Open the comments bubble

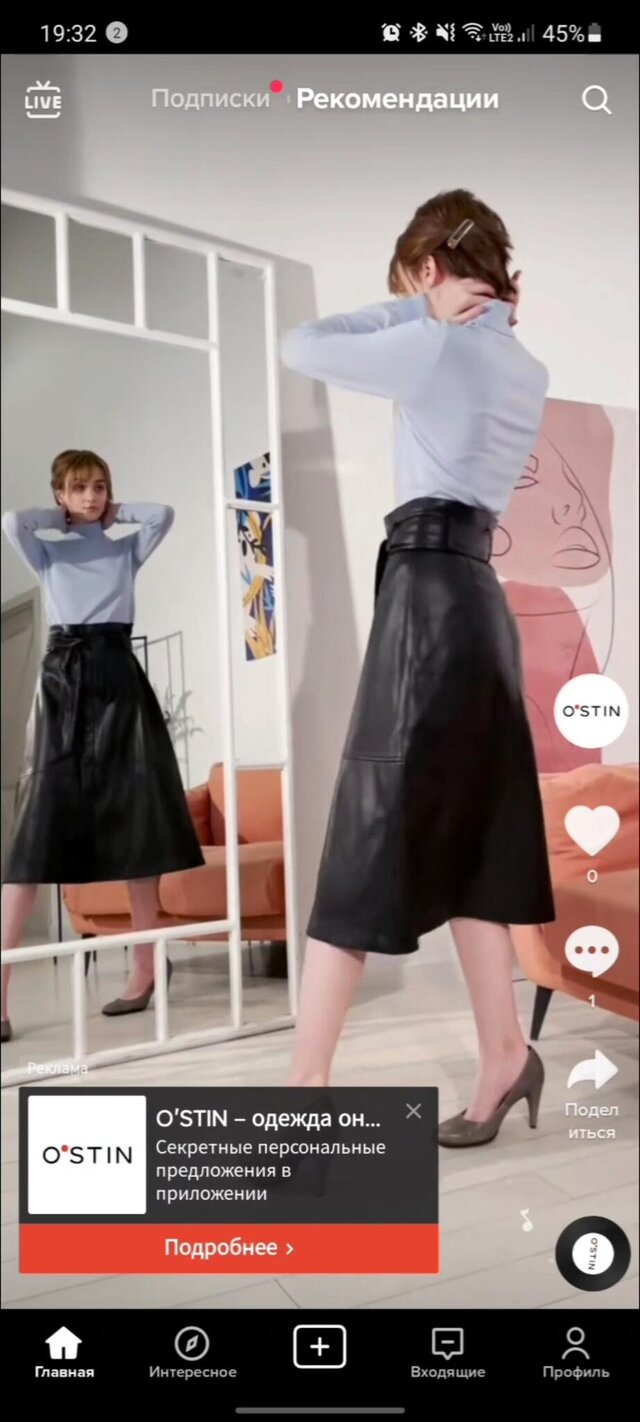click(x=591, y=953)
